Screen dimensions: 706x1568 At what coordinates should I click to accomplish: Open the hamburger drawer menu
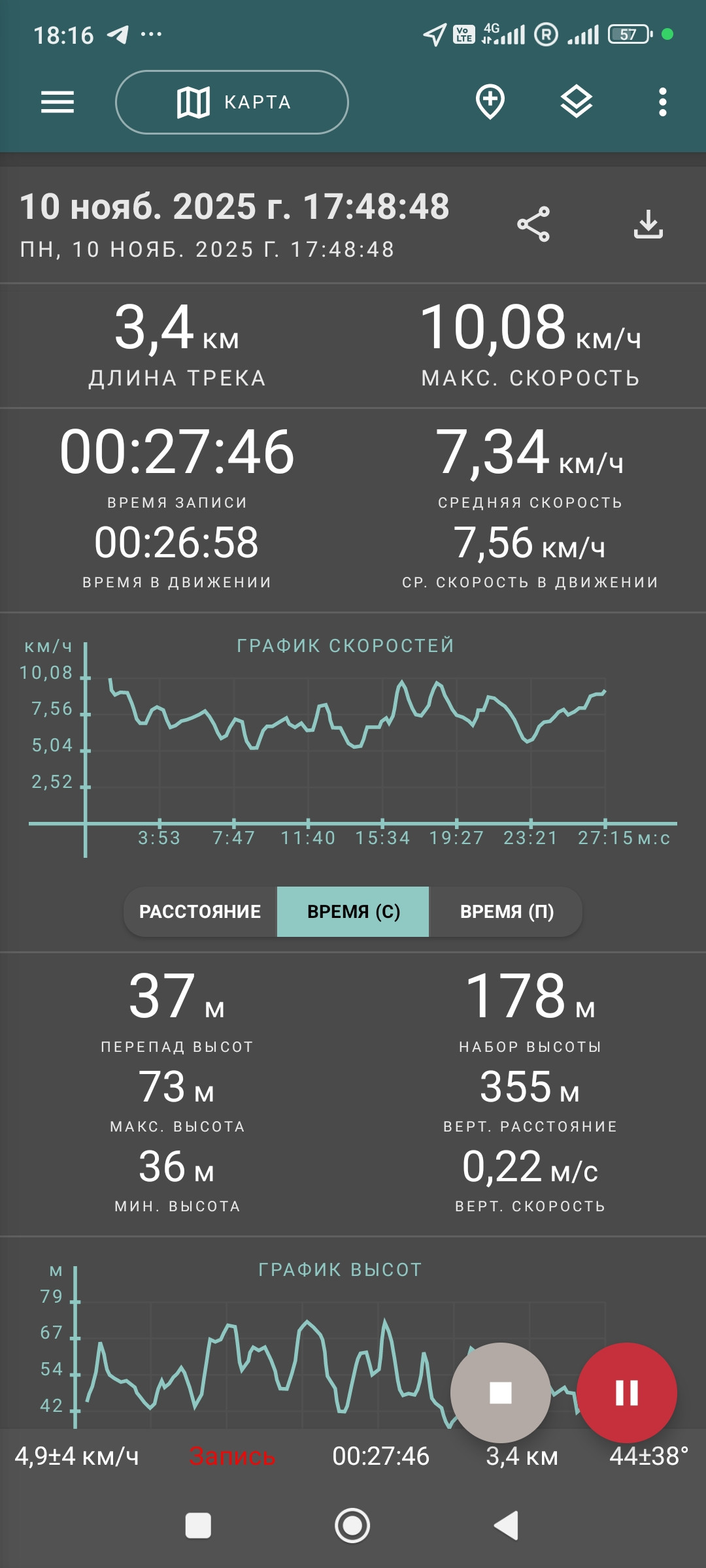pyautogui.click(x=58, y=102)
